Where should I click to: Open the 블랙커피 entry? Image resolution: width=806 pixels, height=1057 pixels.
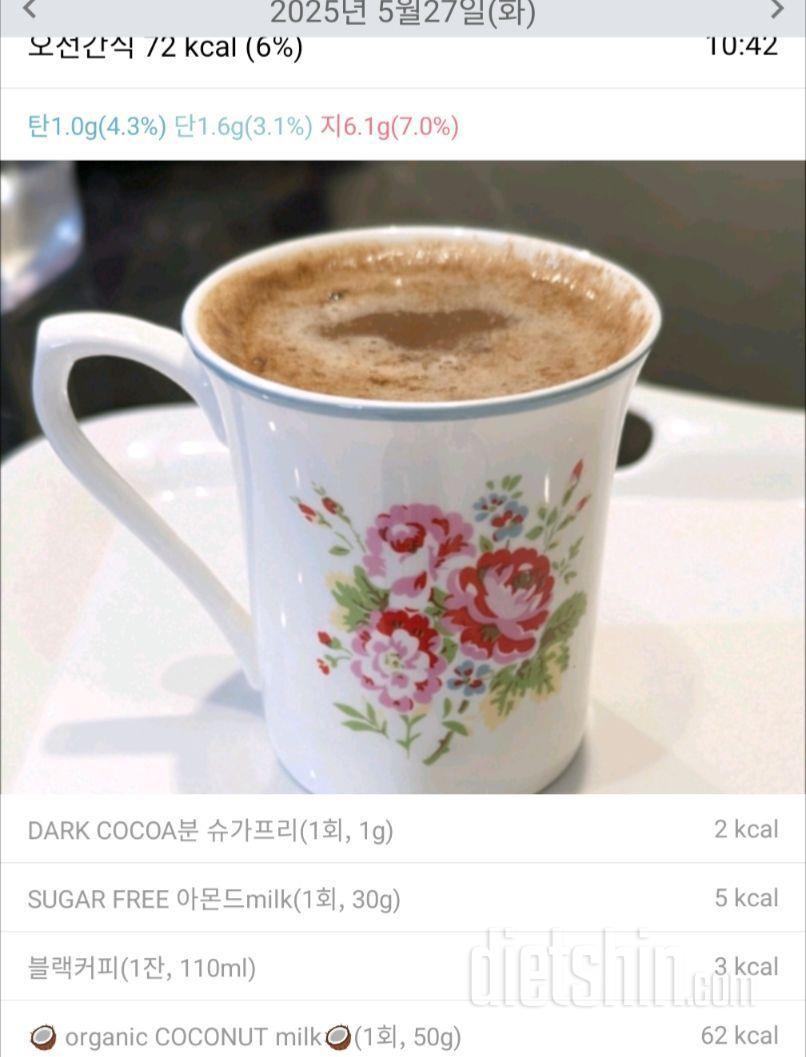click(x=402, y=968)
